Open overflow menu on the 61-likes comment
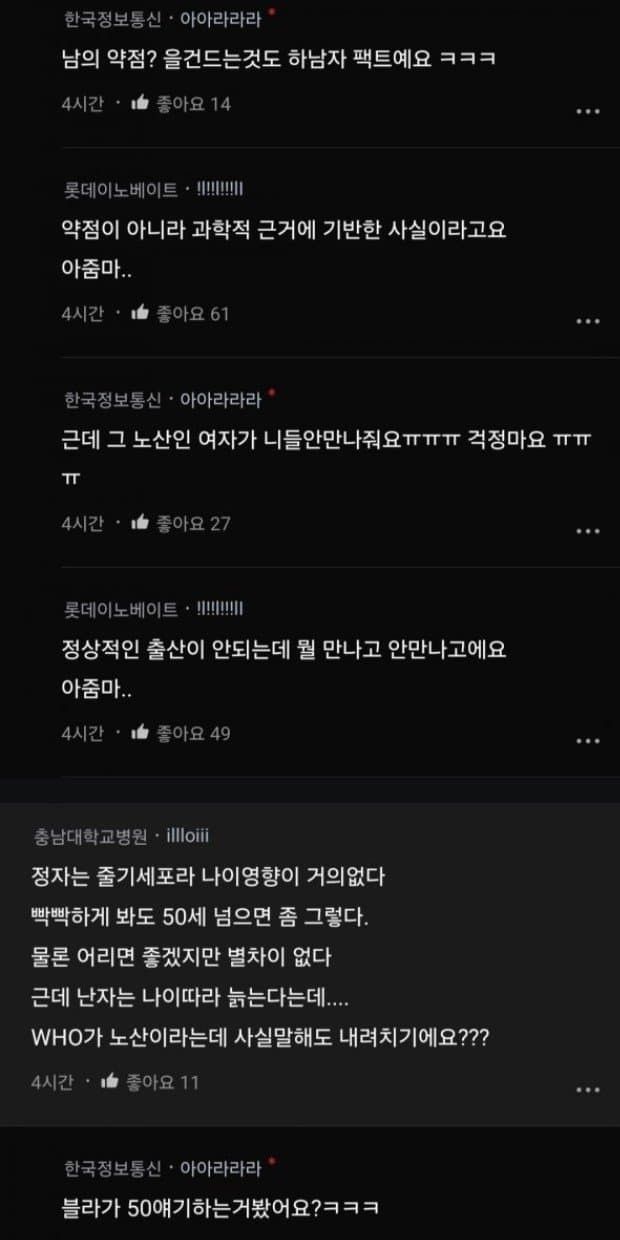The height and width of the screenshot is (1240, 620). tap(588, 321)
